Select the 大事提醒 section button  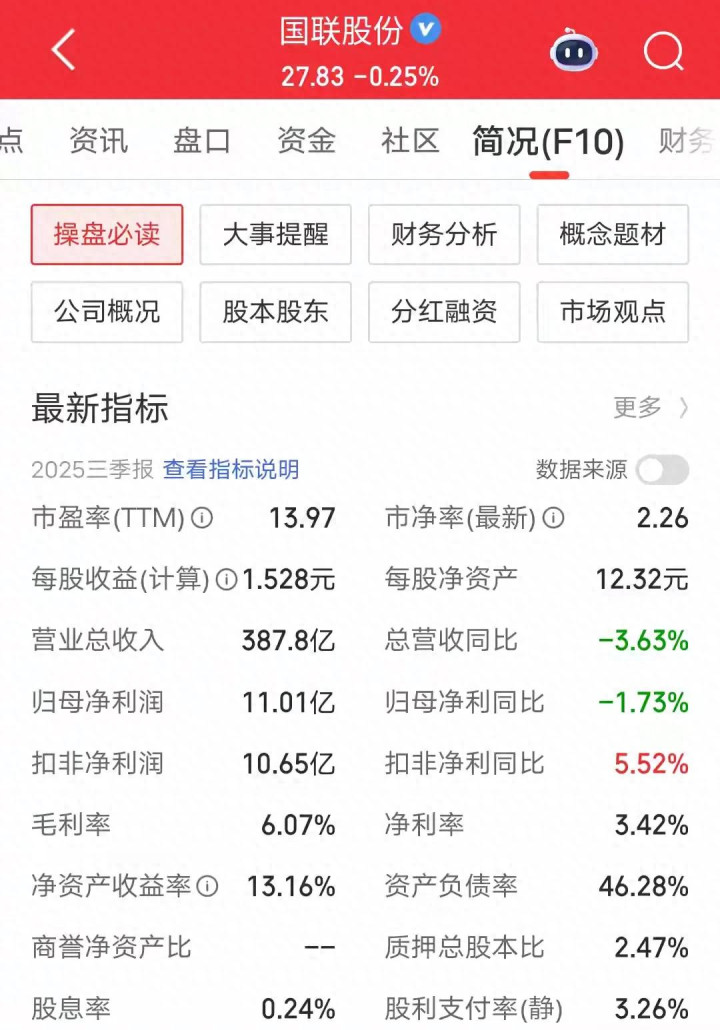pyautogui.click(x=275, y=235)
